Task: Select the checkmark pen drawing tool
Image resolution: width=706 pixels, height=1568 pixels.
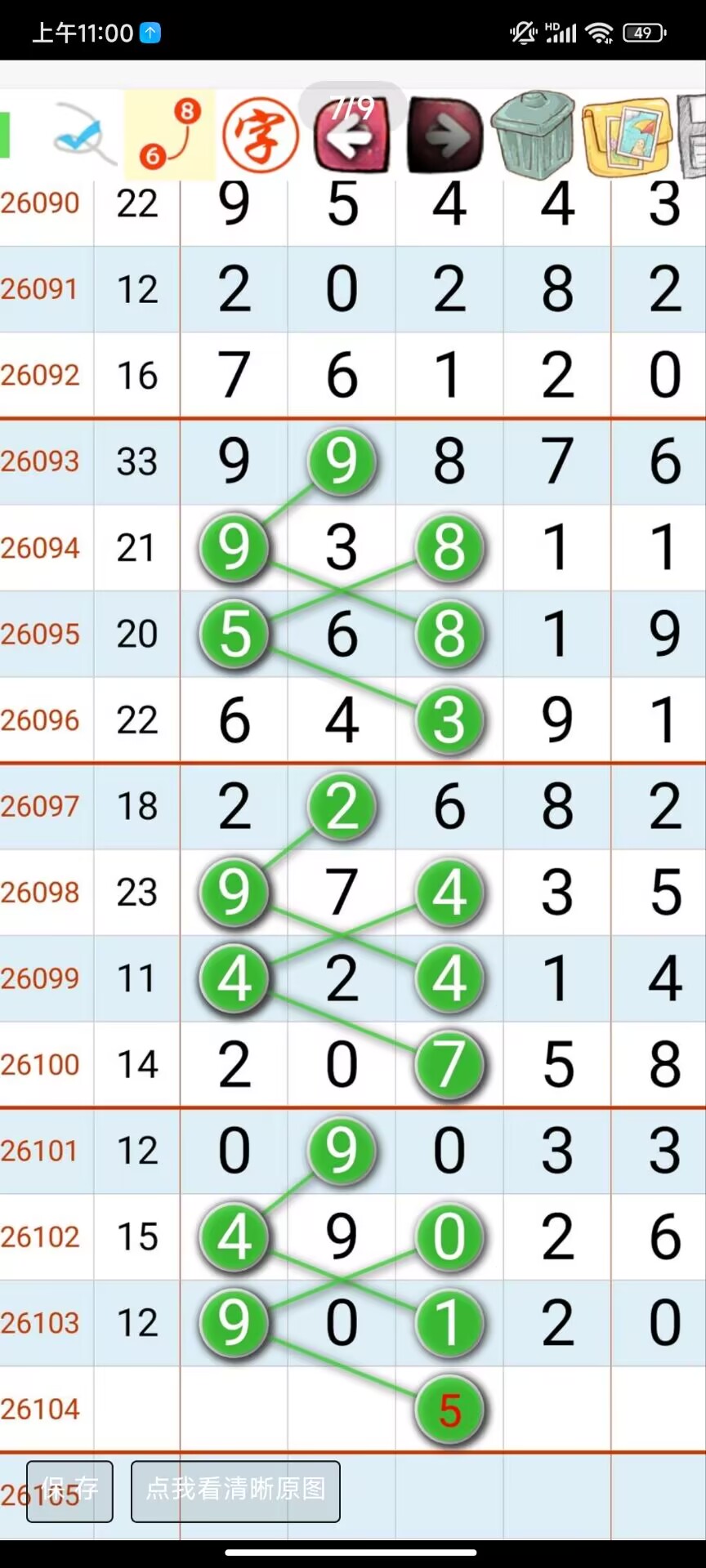Action: point(83,136)
